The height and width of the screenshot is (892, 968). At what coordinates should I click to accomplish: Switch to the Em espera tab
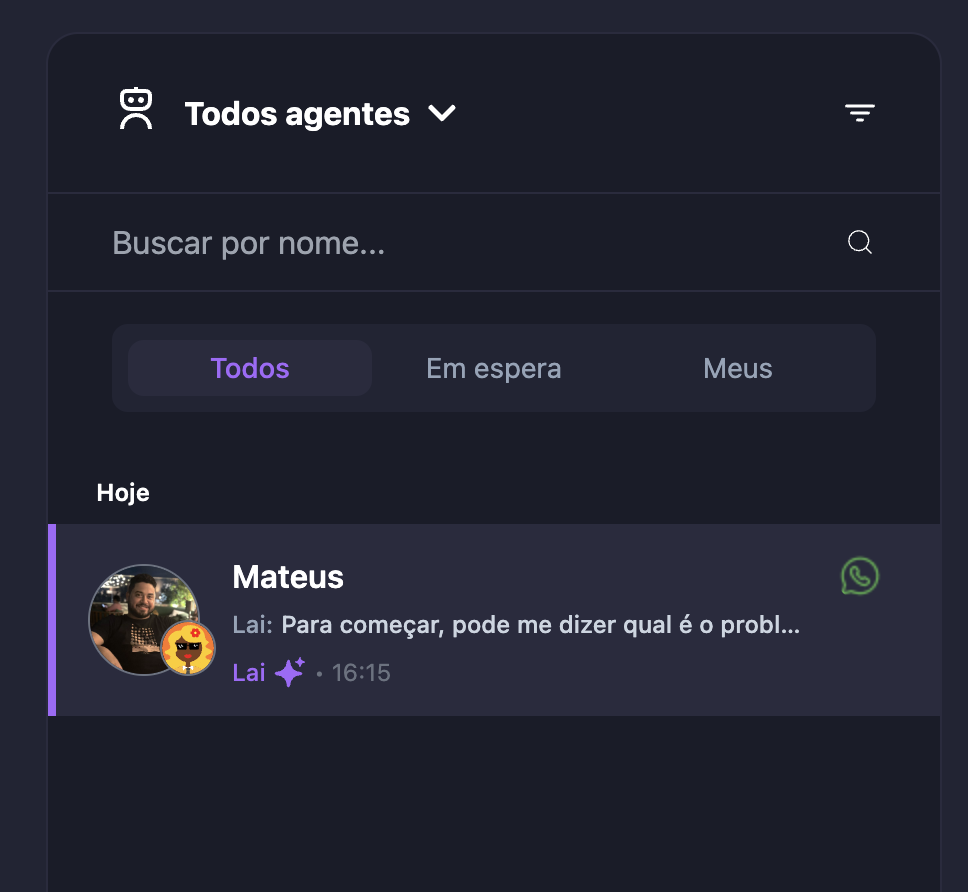tap(494, 368)
